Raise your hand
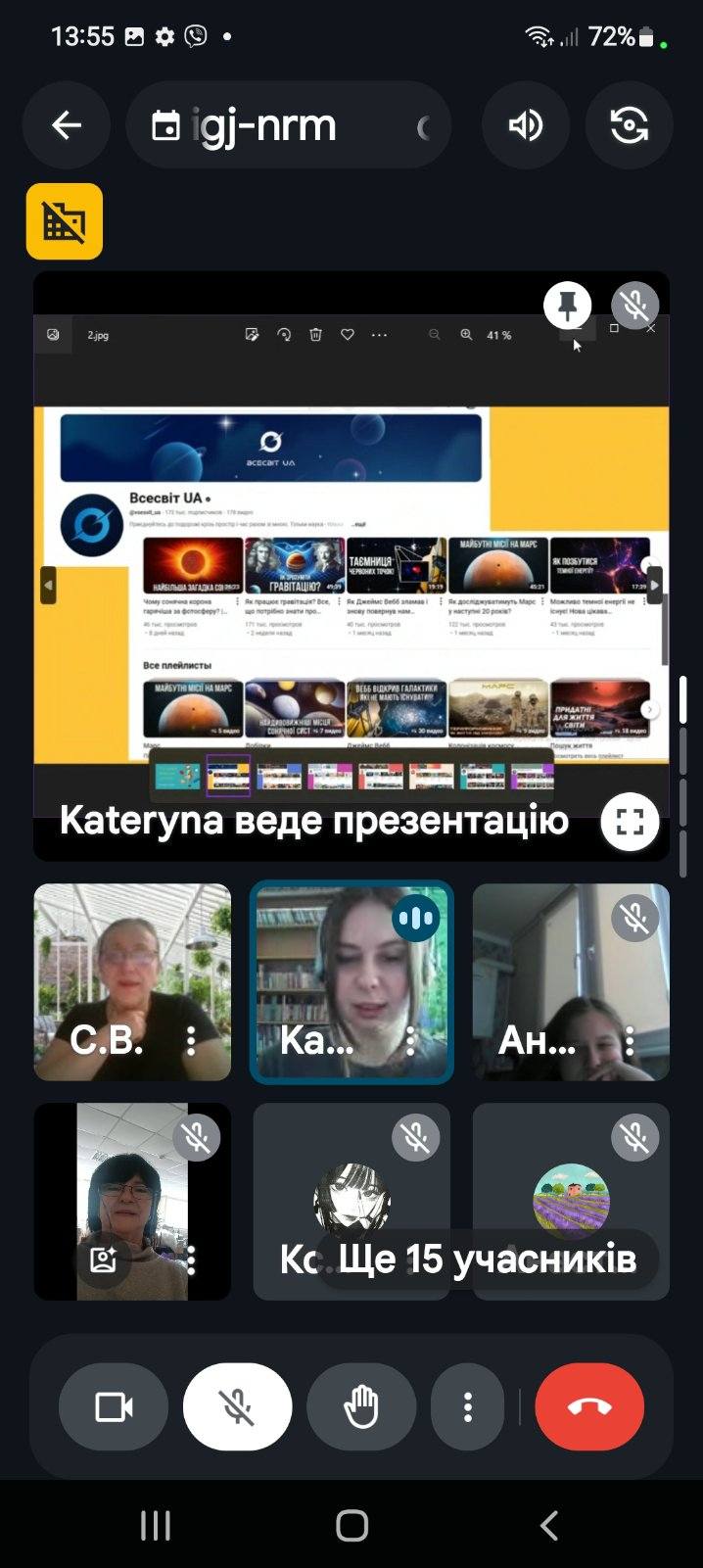Viewport: 703px width, 1568px height. (361, 1407)
